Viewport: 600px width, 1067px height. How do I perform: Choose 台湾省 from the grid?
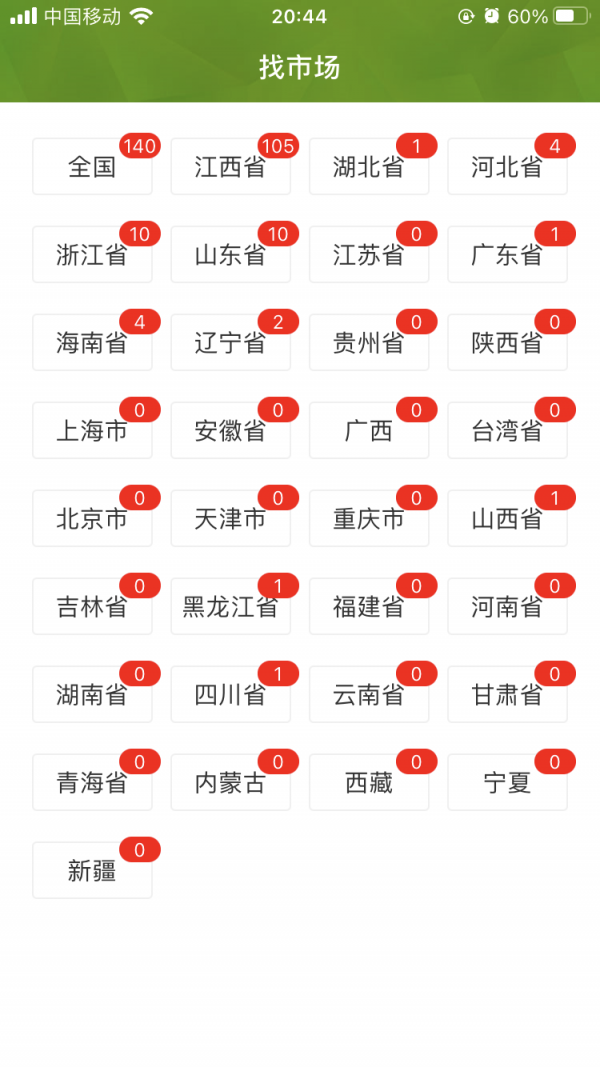pyautogui.click(x=506, y=431)
